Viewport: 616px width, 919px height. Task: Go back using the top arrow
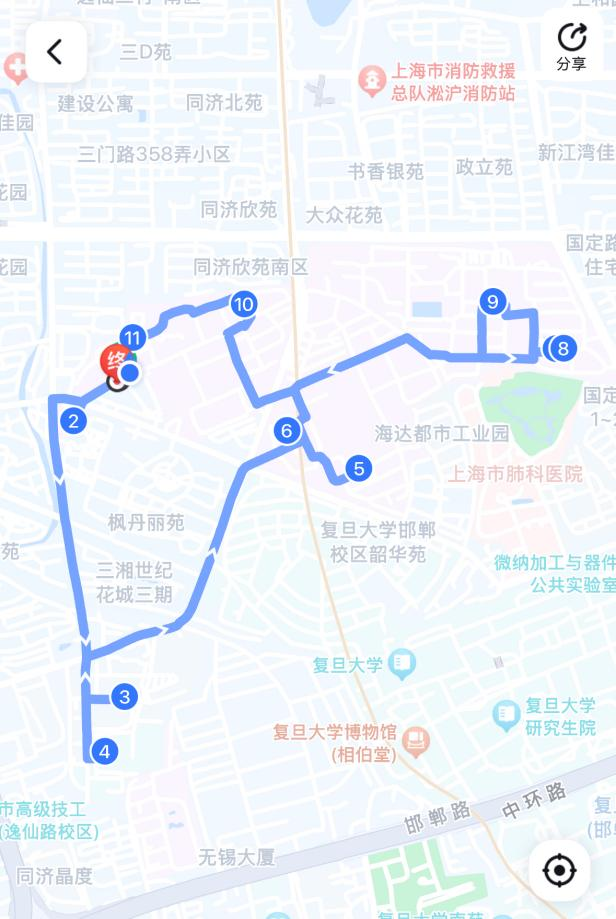click(x=56, y=52)
